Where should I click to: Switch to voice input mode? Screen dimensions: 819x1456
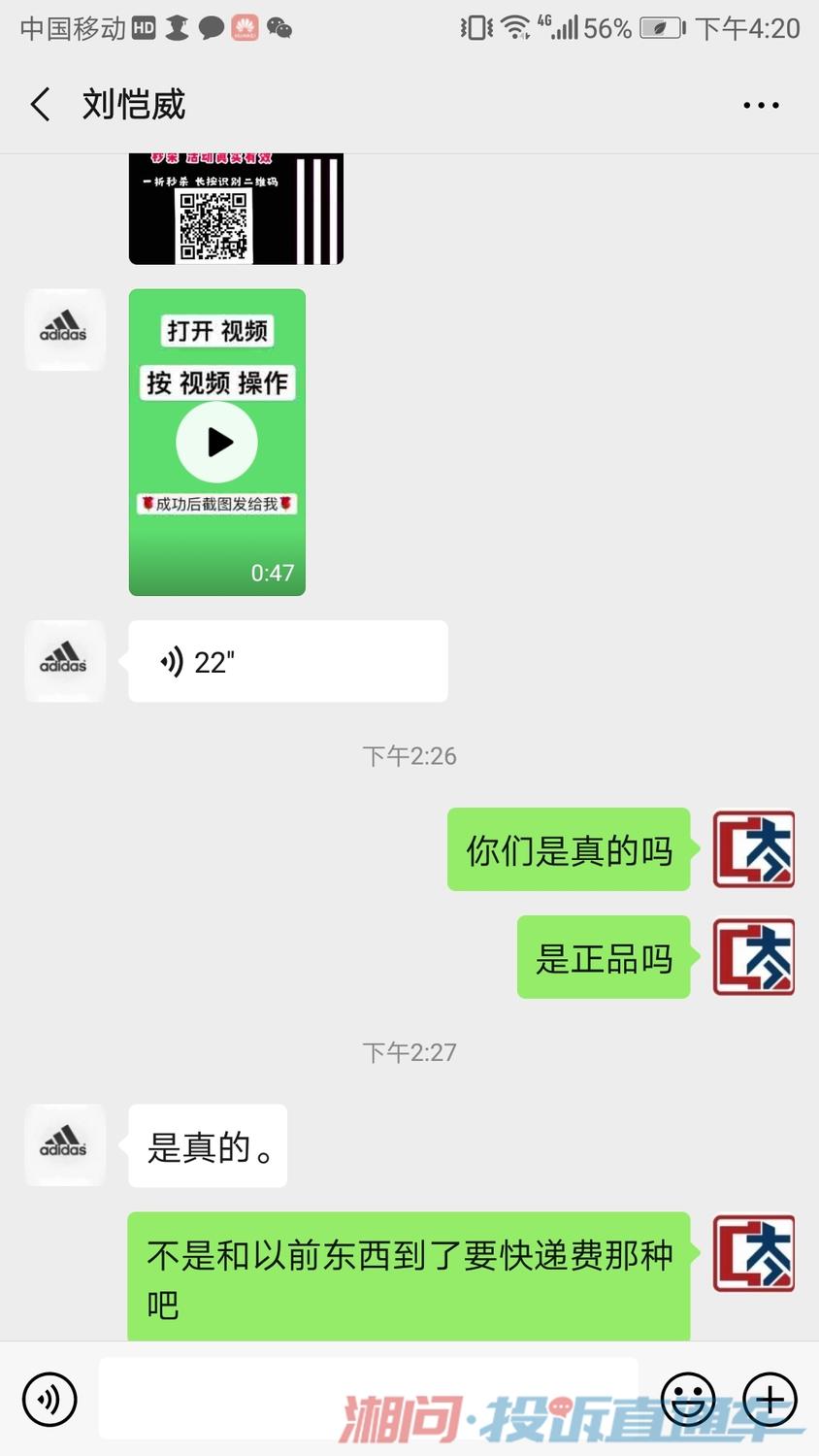tap(49, 1400)
